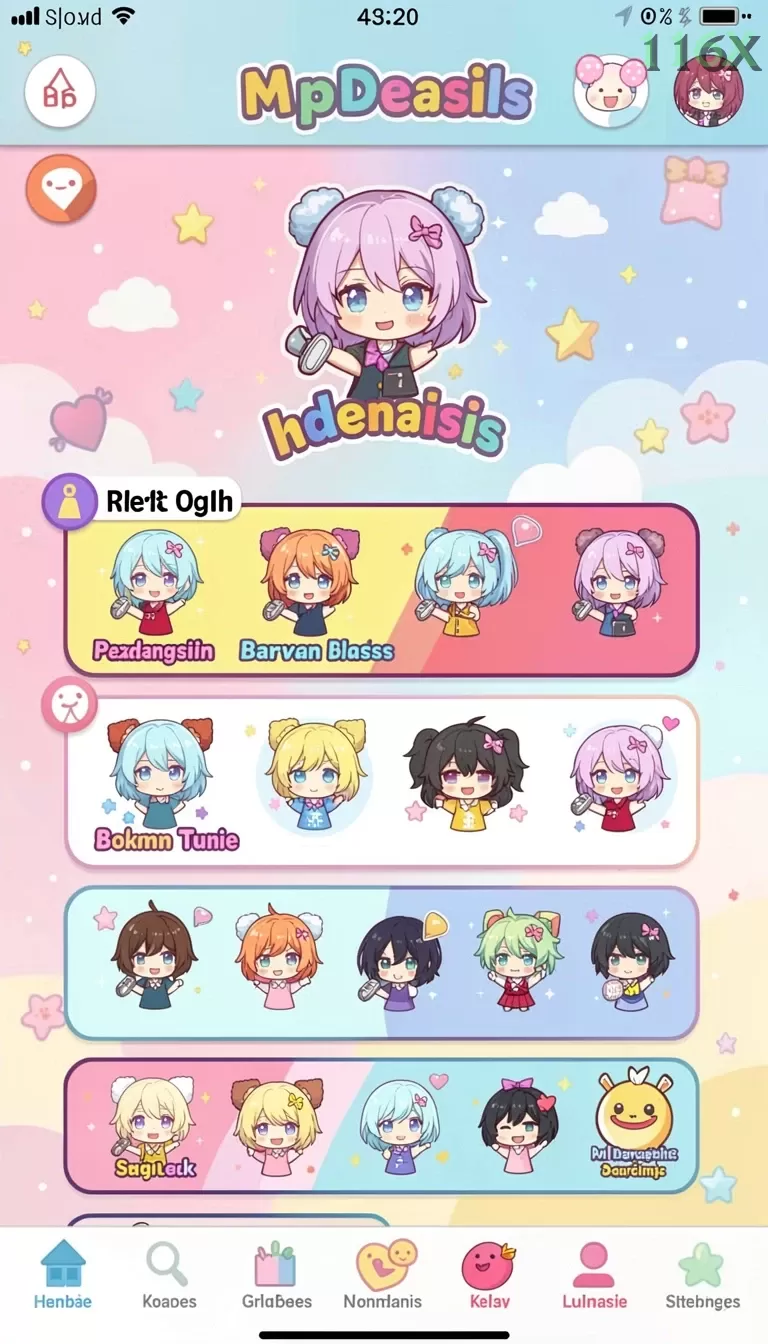Open the red-haired profile avatar
The image size is (768, 1344).
(x=709, y=91)
